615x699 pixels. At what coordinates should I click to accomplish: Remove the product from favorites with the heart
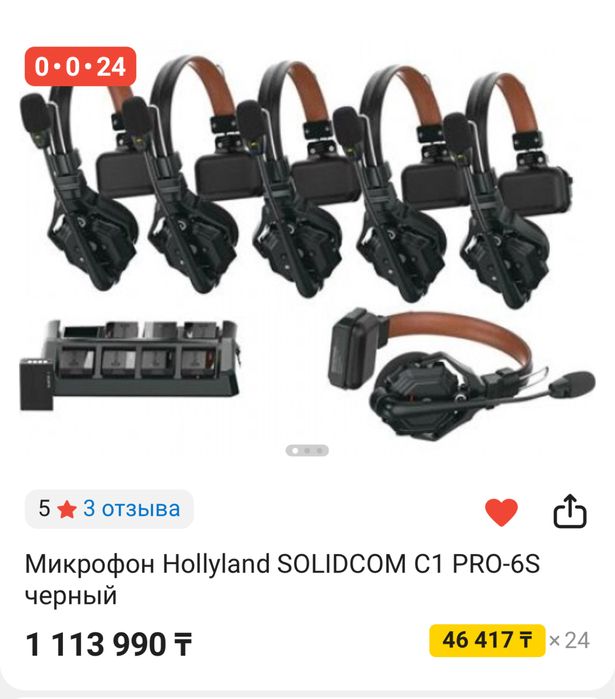click(501, 512)
